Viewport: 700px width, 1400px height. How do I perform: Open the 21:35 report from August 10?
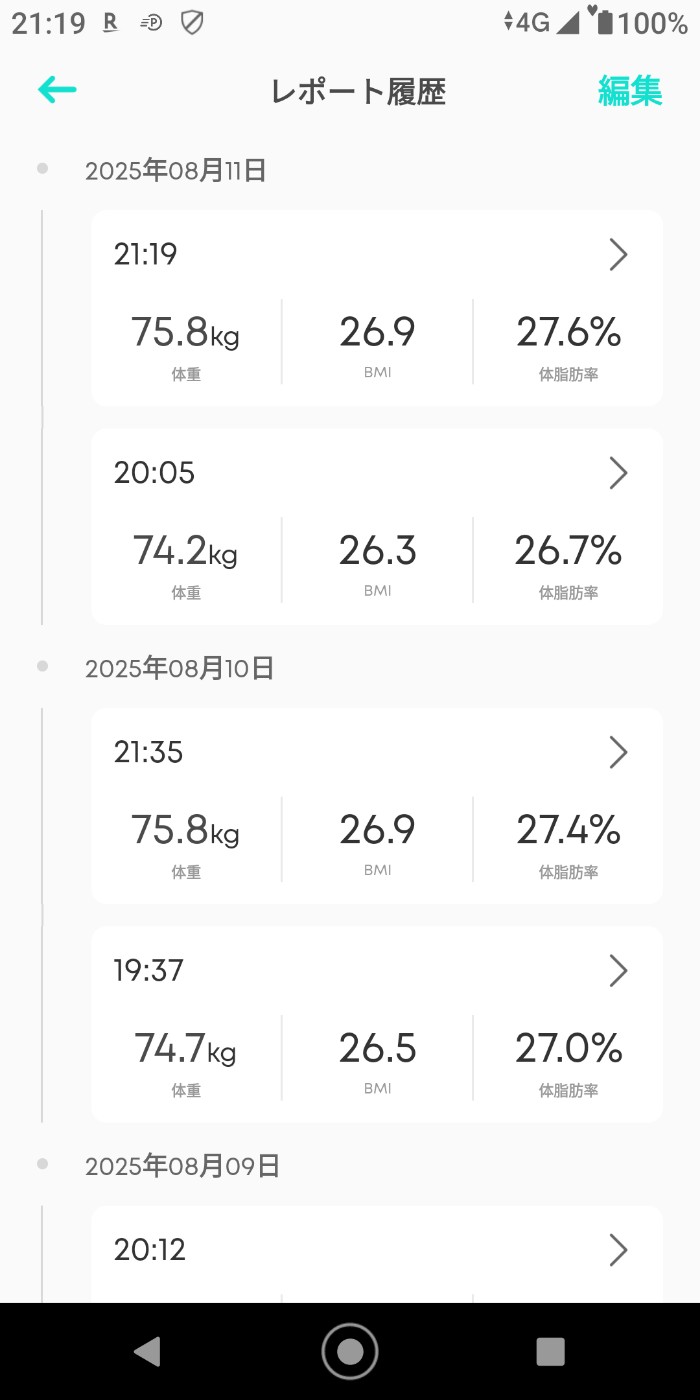coord(376,805)
